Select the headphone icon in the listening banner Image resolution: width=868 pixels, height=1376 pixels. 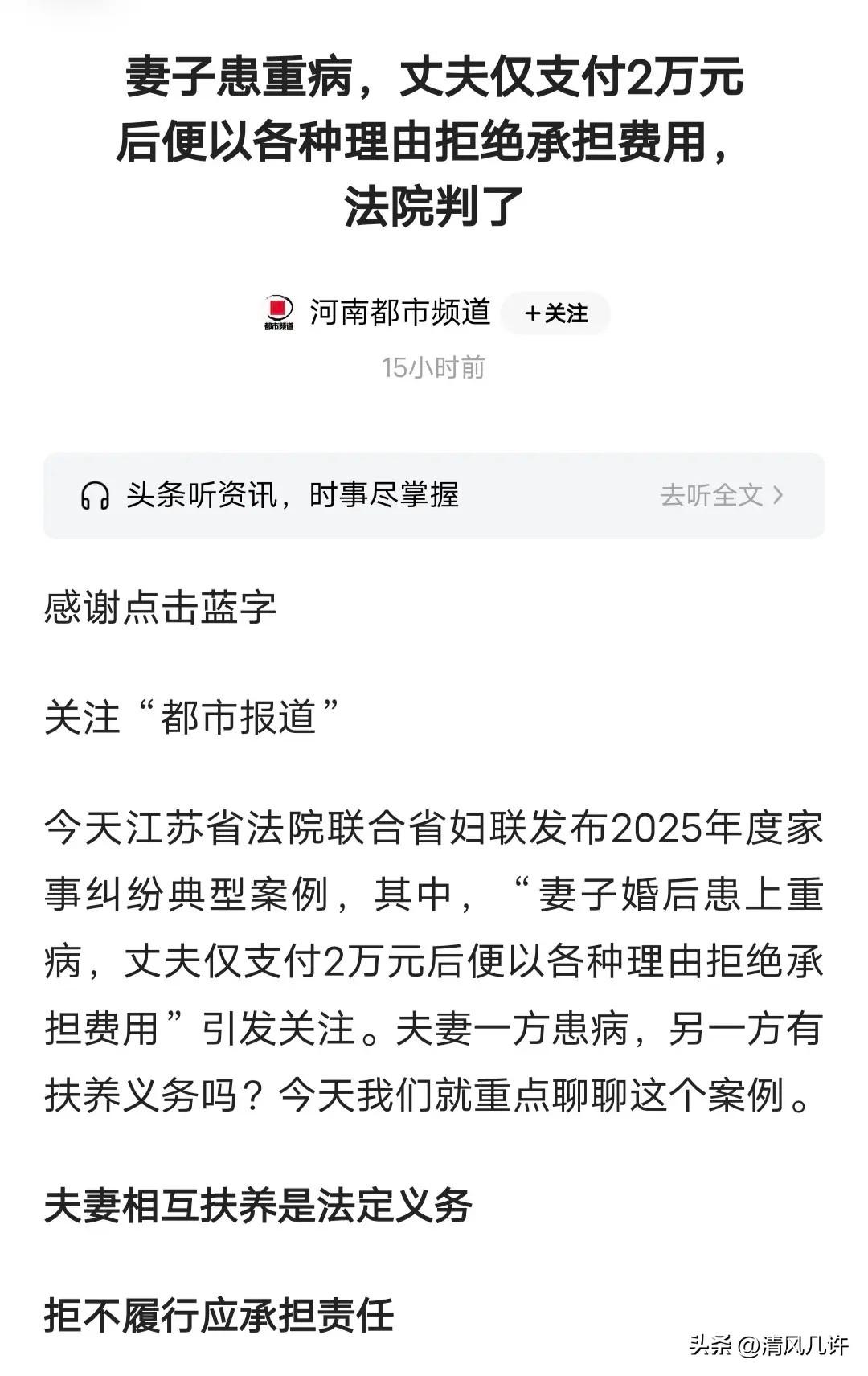[96, 497]
